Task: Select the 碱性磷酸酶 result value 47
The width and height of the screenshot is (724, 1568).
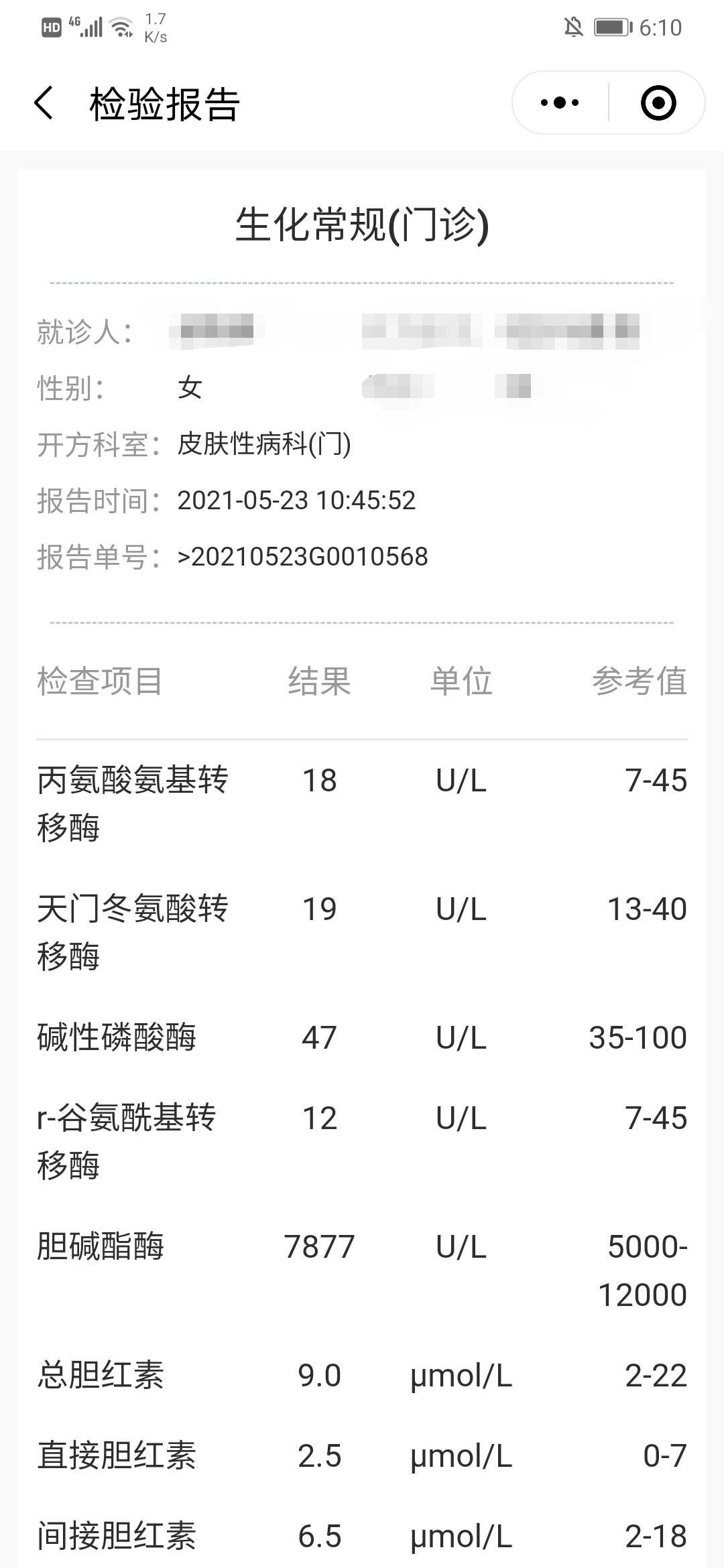Action: click(x=319, y=1039)
